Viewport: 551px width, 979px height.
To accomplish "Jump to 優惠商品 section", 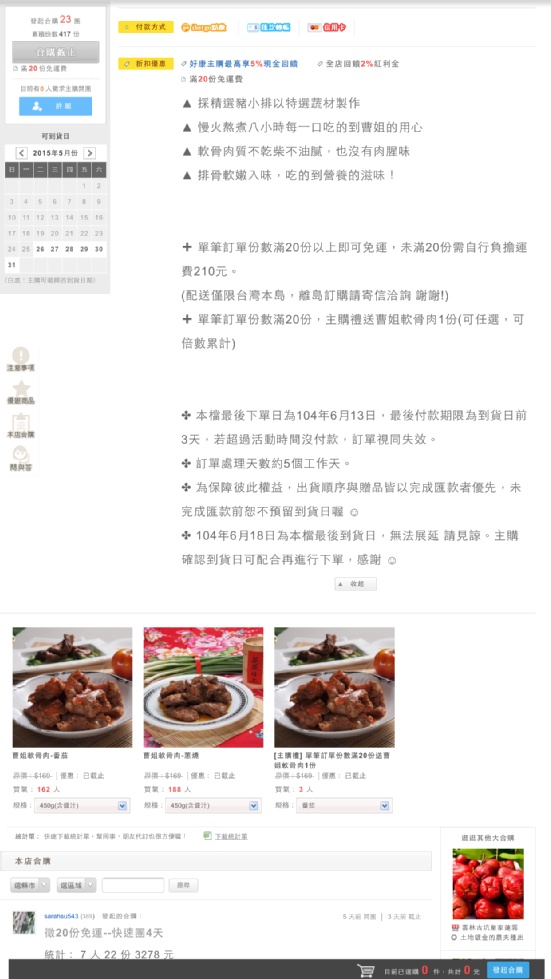I will [x=21, y=392].
